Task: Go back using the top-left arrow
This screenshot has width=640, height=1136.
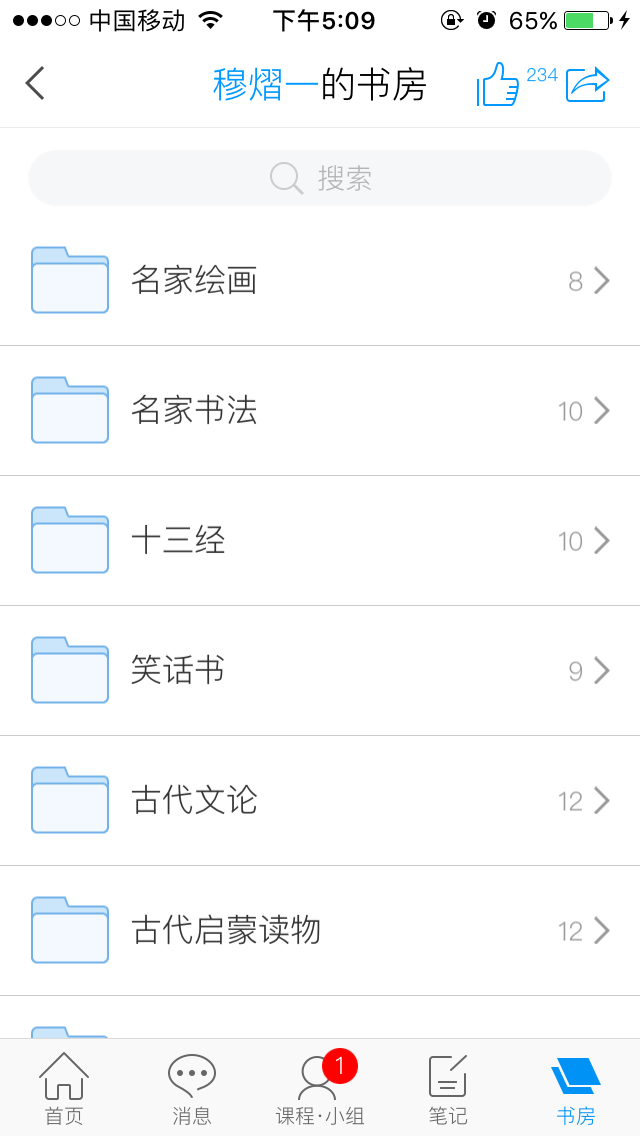Action: point(35,83)
